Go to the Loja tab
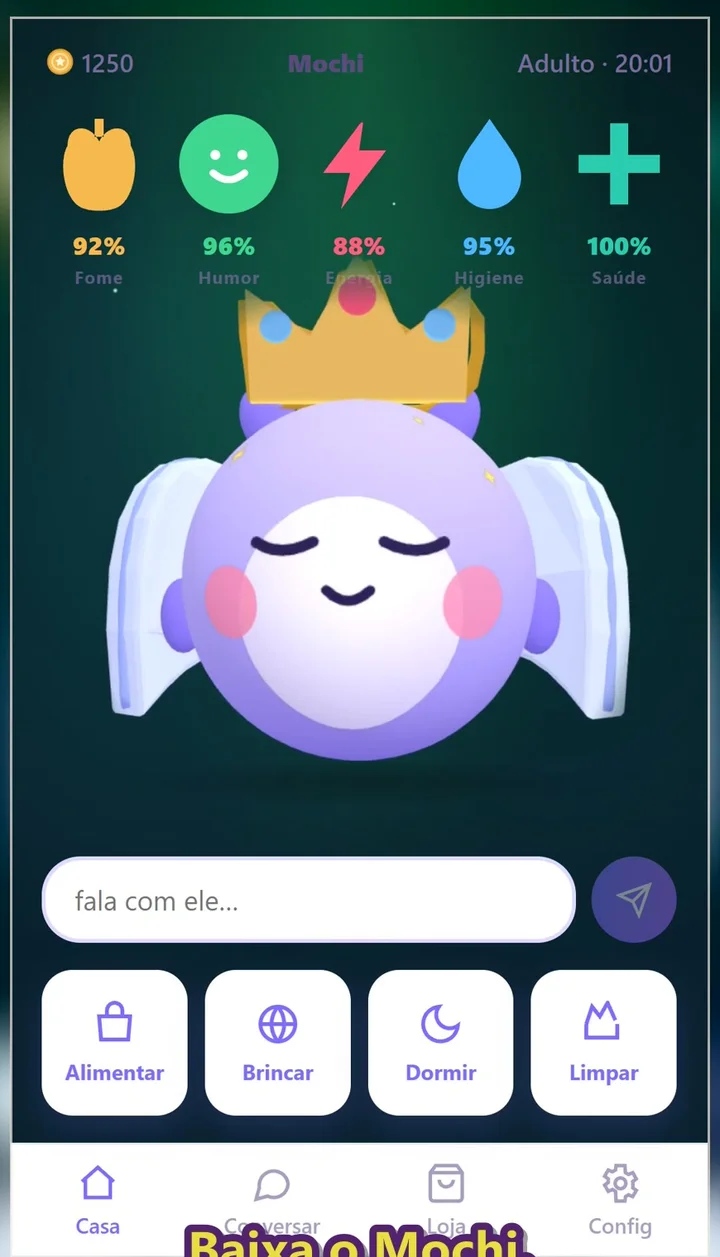The height and width of the screenshot is (1257, 720). coord(446,1200)
